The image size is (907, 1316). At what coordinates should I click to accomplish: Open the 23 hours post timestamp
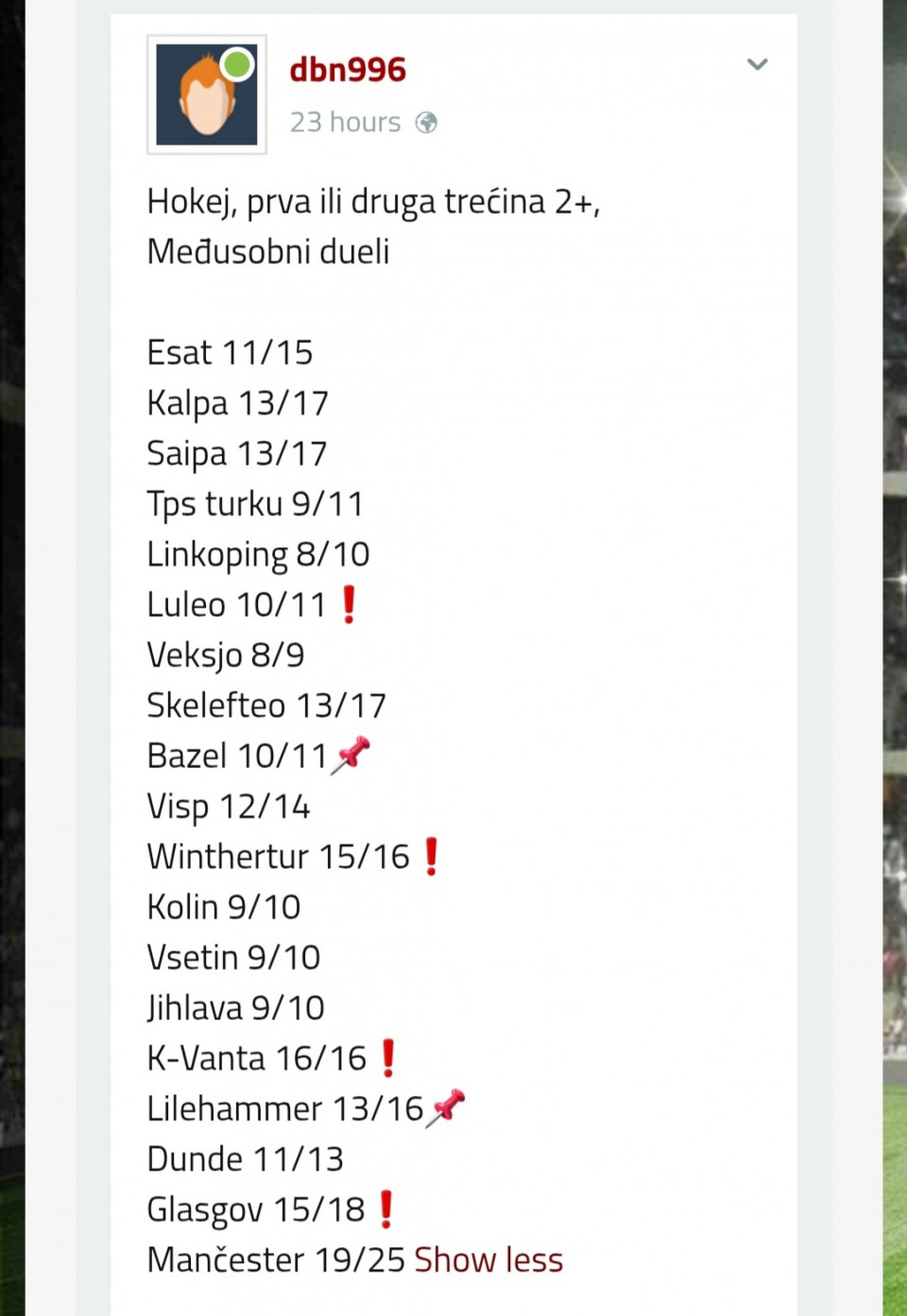point(345,122)
